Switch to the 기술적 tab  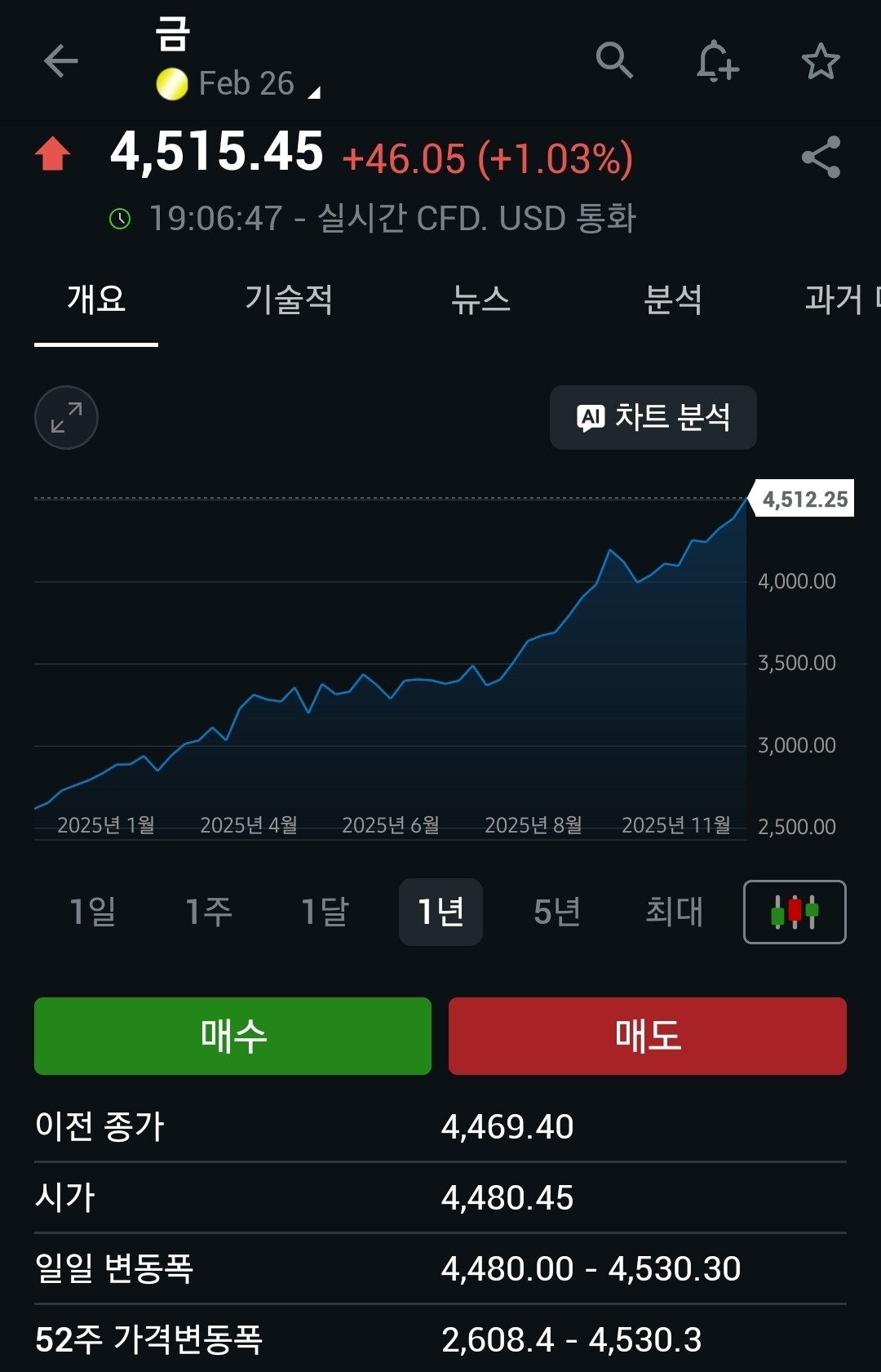click(288, 300)
